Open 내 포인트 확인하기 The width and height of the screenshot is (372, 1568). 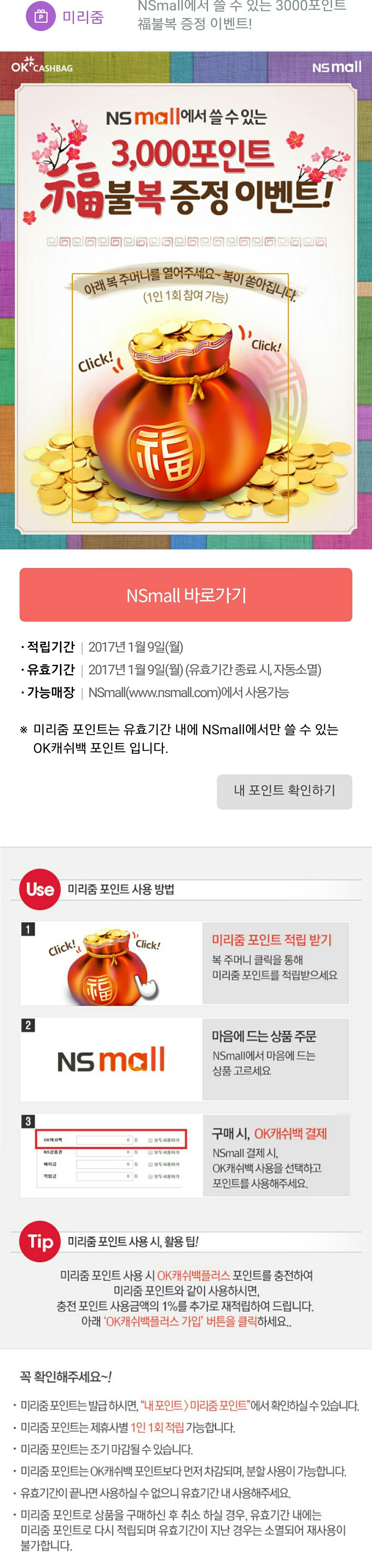click(284, 791)
